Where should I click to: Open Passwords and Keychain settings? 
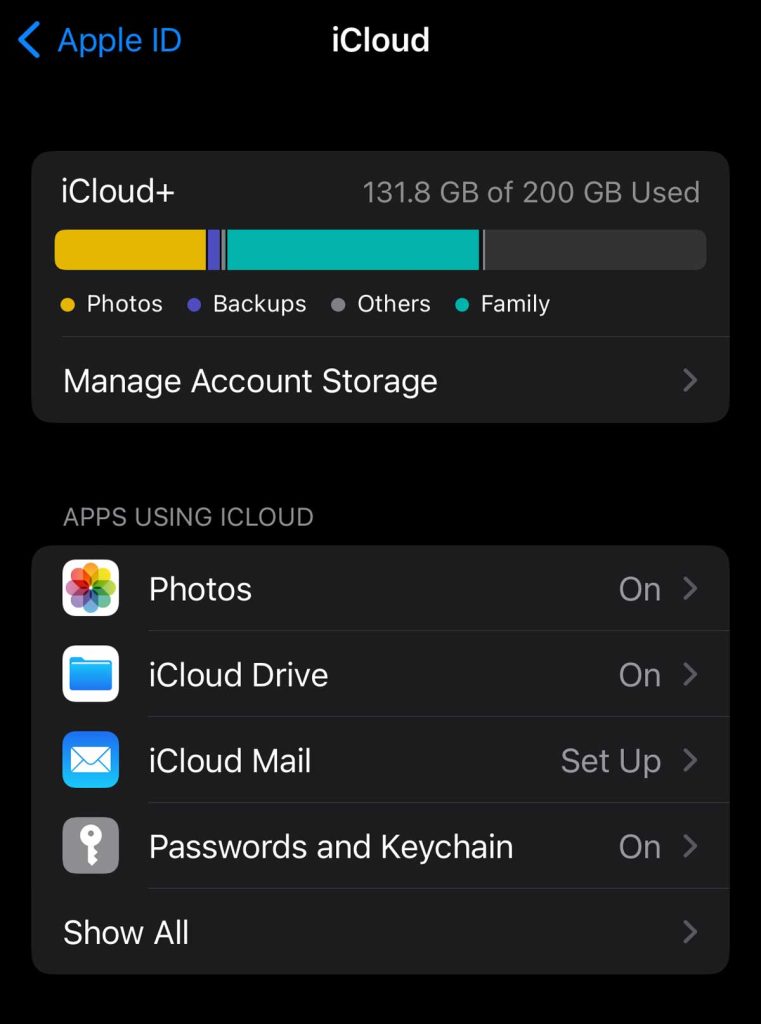pos(380,847)
